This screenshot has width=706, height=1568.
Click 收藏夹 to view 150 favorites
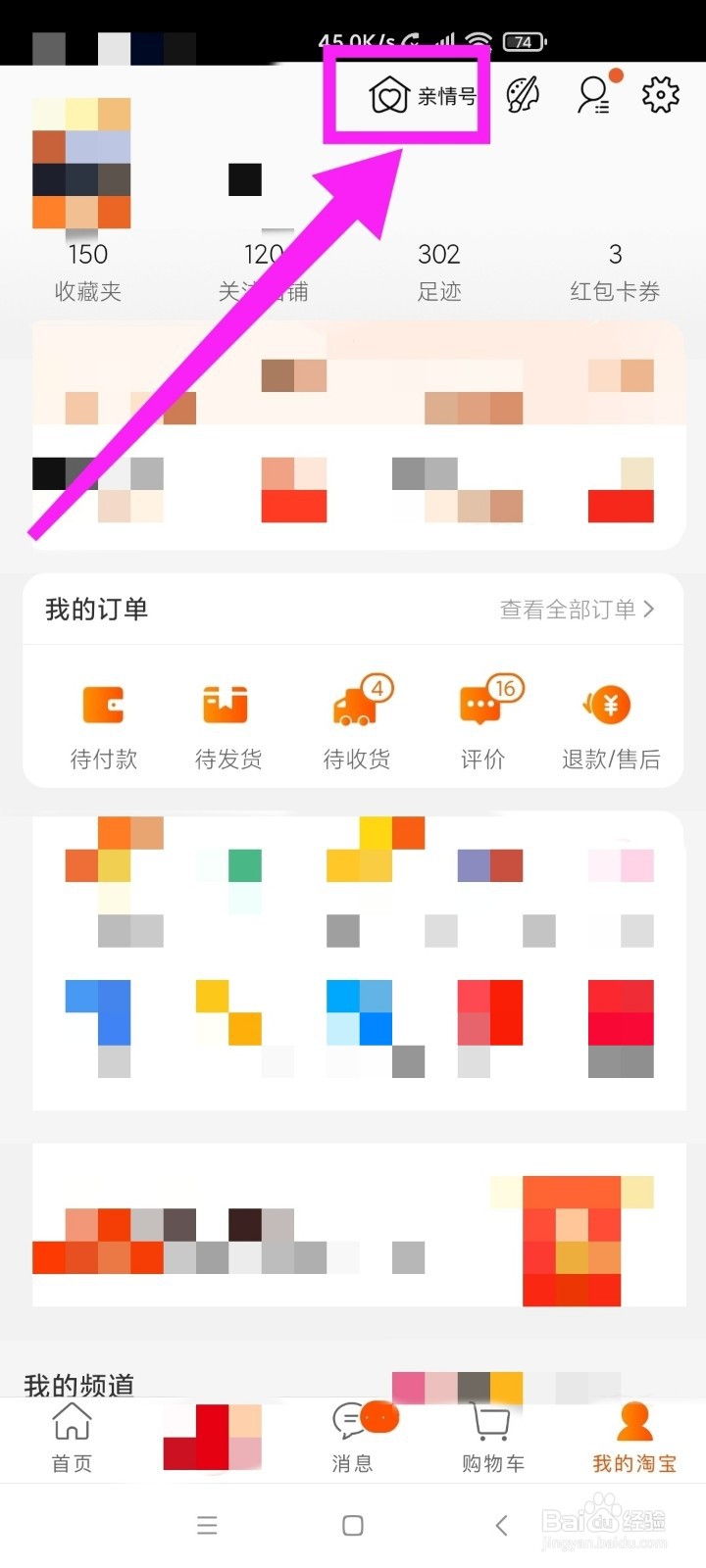[87, 271]
